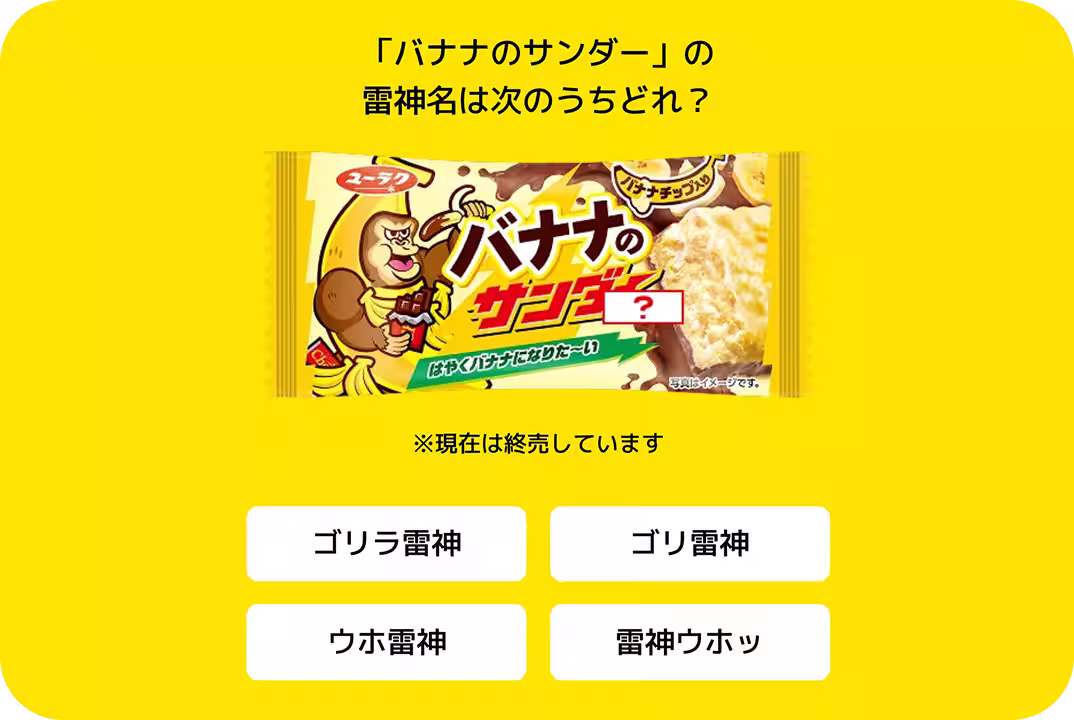Pick the ウホ雷神 option
The image size is (1074, 720).
point(386,641)
